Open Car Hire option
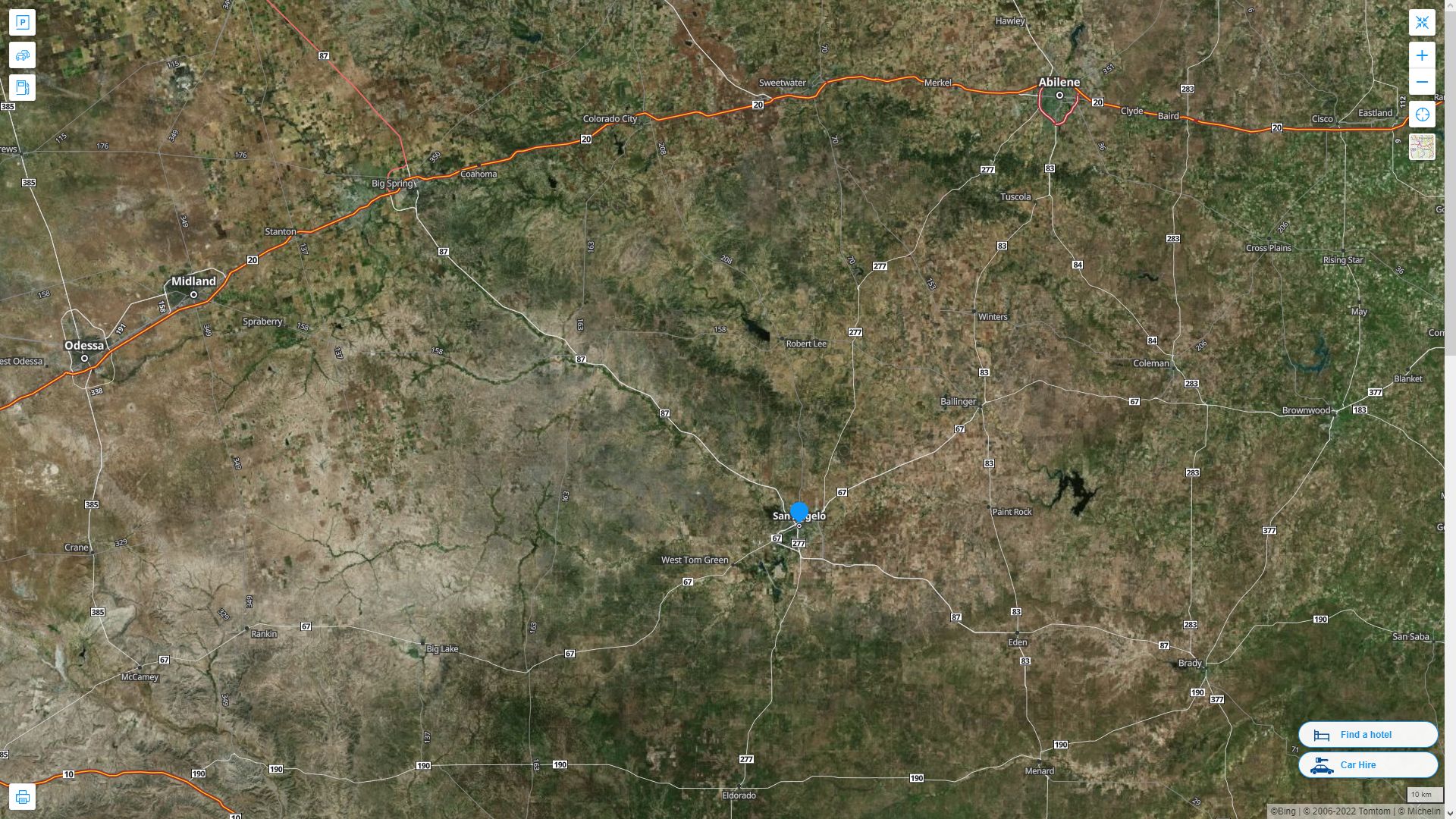The width and height of the screenshot is (1456, 819). pos(1367,764)
